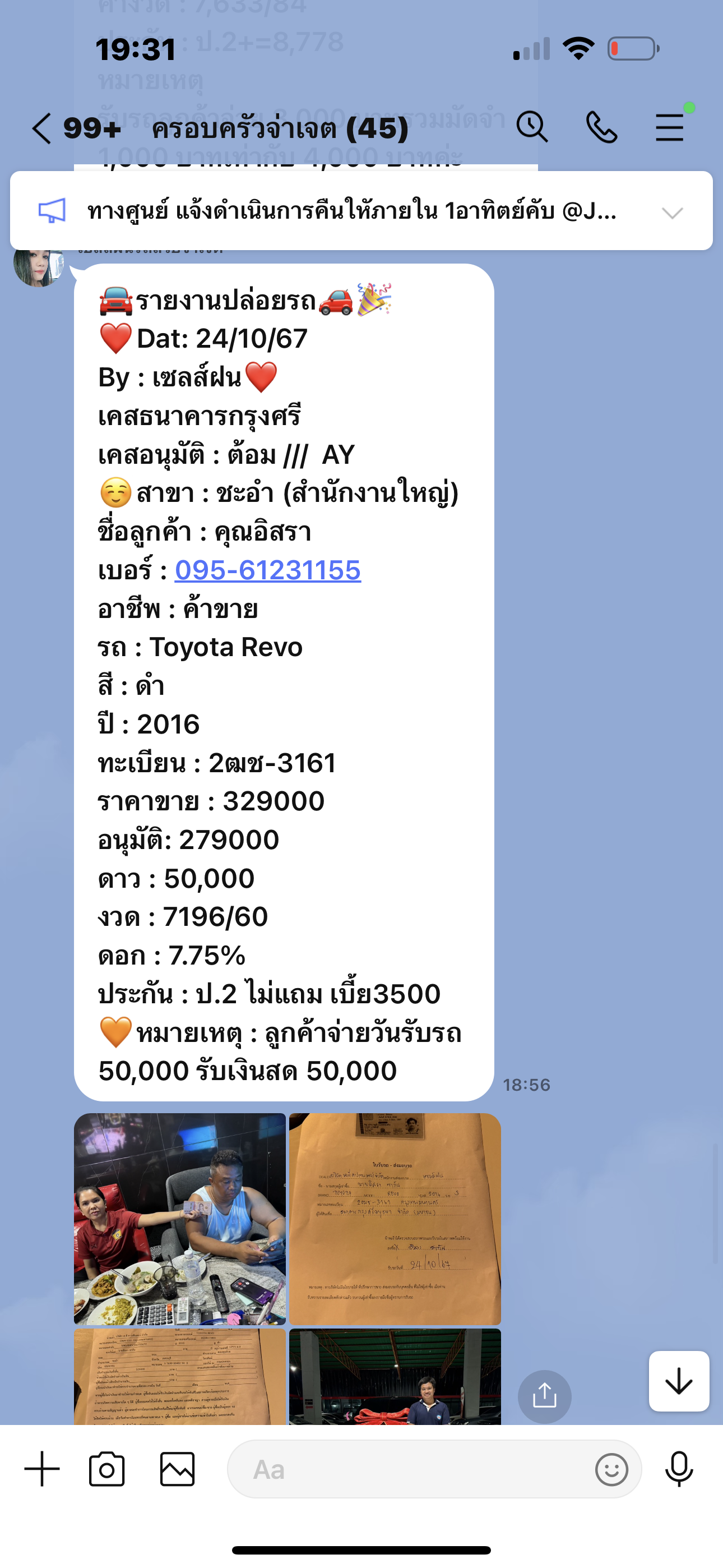The height and width of the screenshot is (1568, 723).
Task: Open the contract form photo
Action: click(180, 1377)
